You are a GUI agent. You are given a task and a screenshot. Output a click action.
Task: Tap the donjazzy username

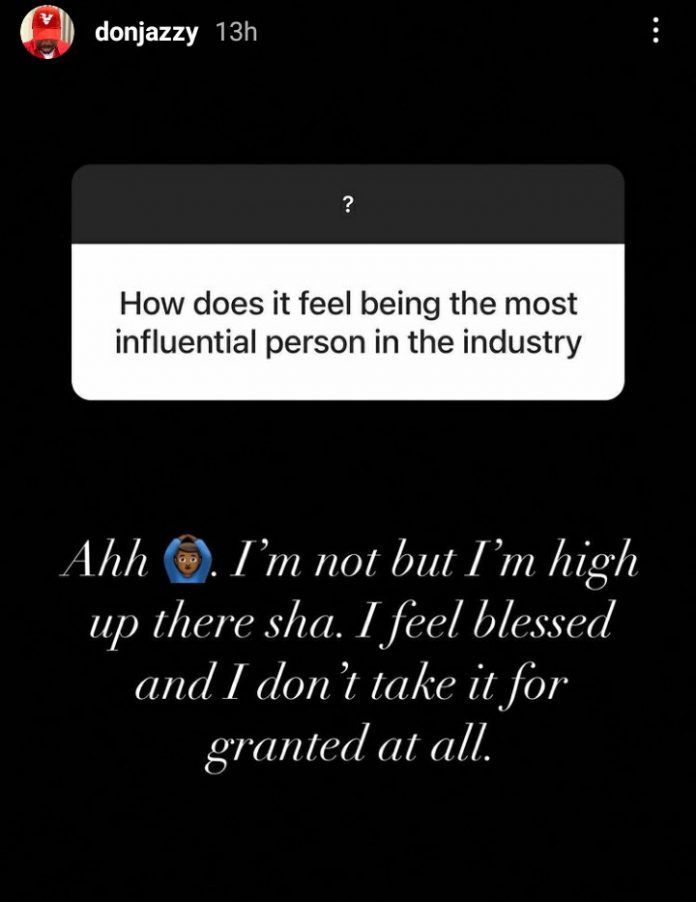coord(145,32)
